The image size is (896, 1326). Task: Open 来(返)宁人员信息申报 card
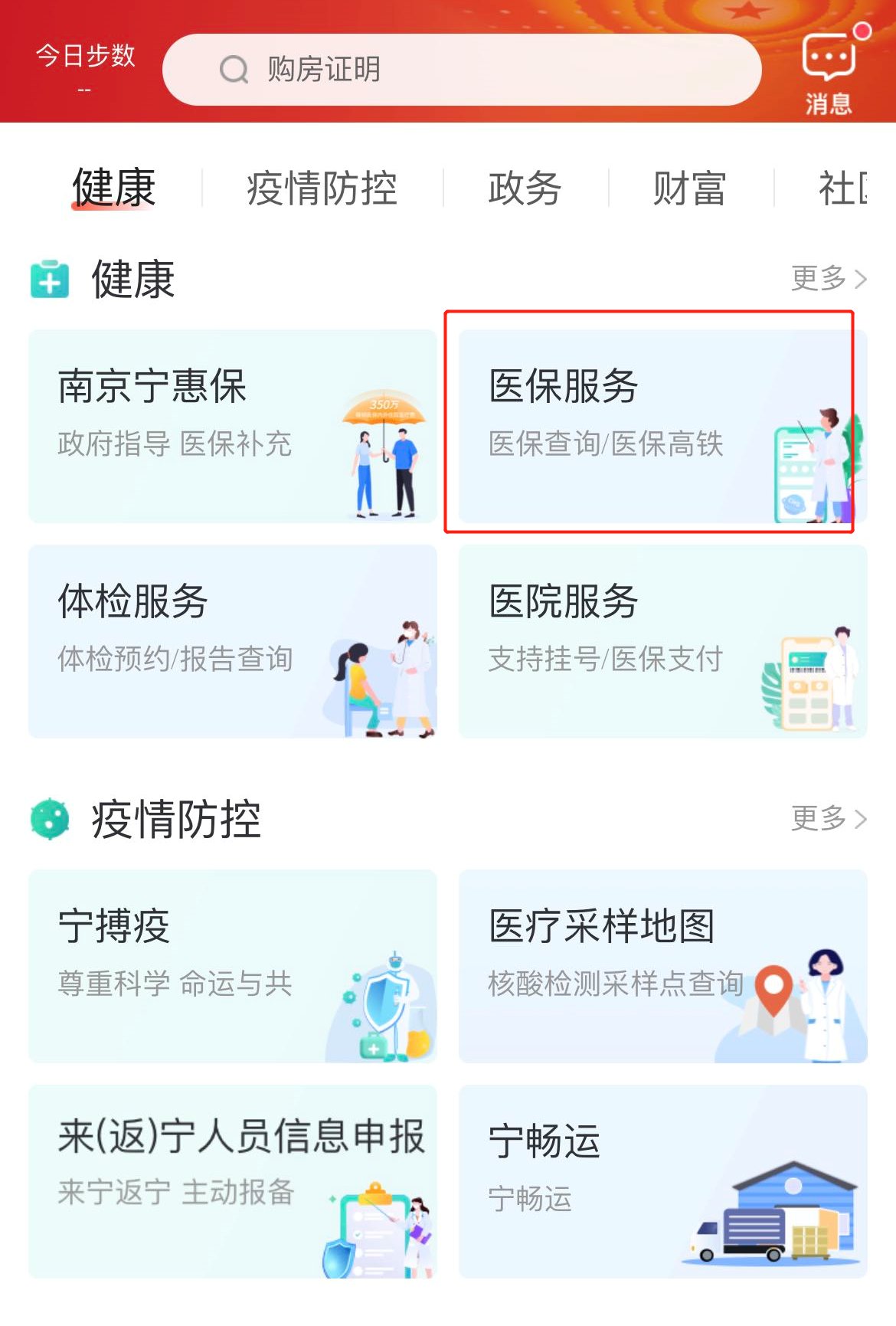point(232,1181)
